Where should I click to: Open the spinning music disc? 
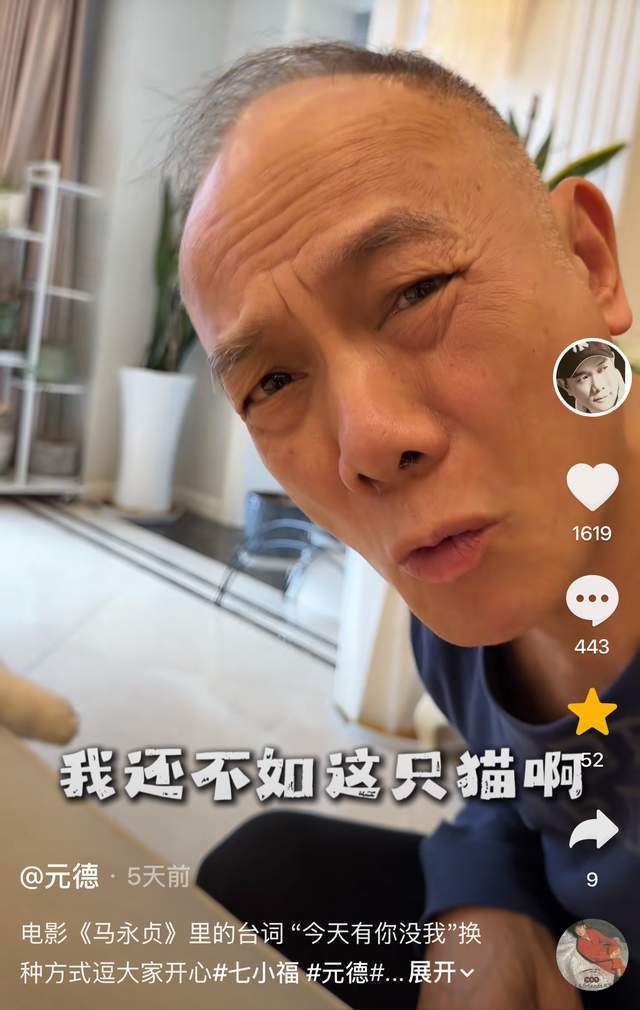coord(592,954)
